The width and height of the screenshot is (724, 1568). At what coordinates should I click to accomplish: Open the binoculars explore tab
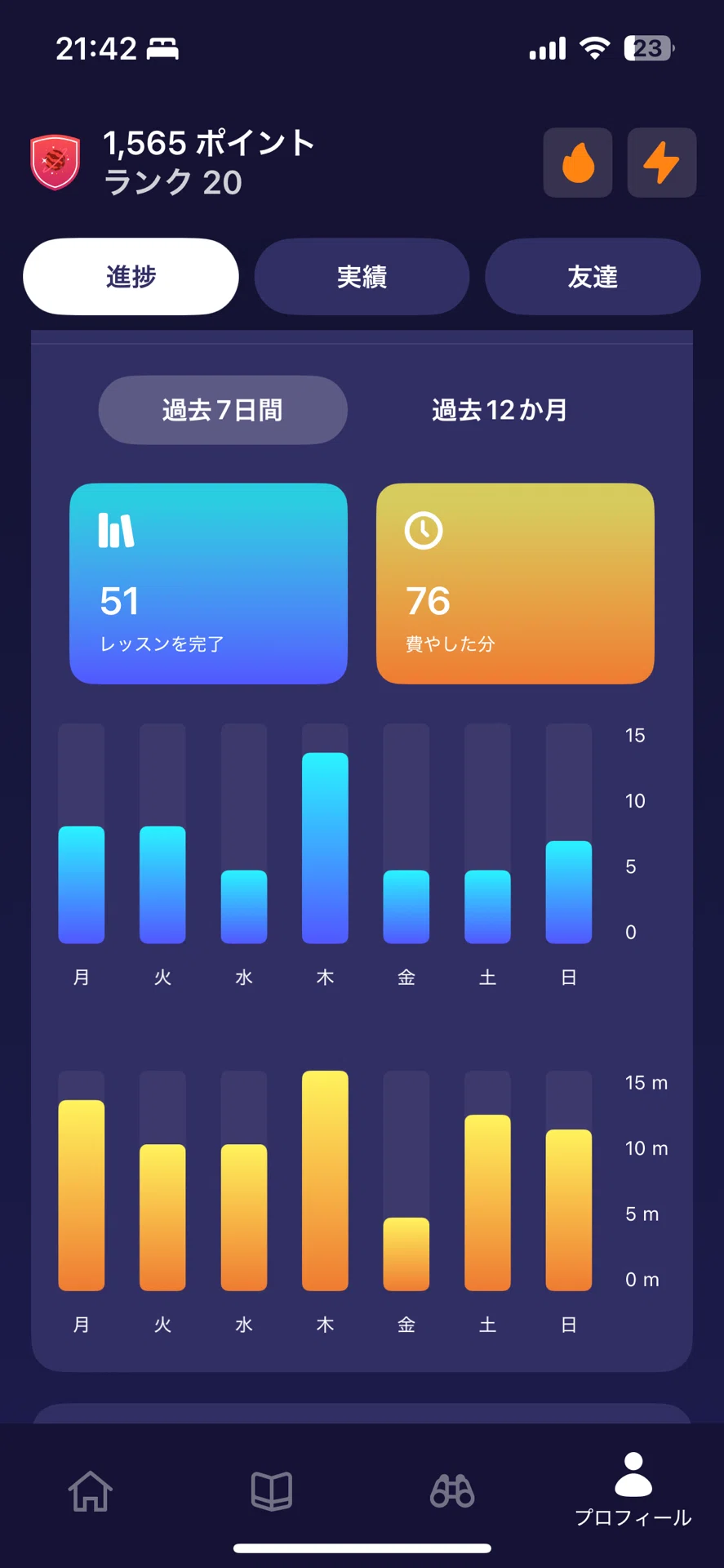(x=452, y=1490)
